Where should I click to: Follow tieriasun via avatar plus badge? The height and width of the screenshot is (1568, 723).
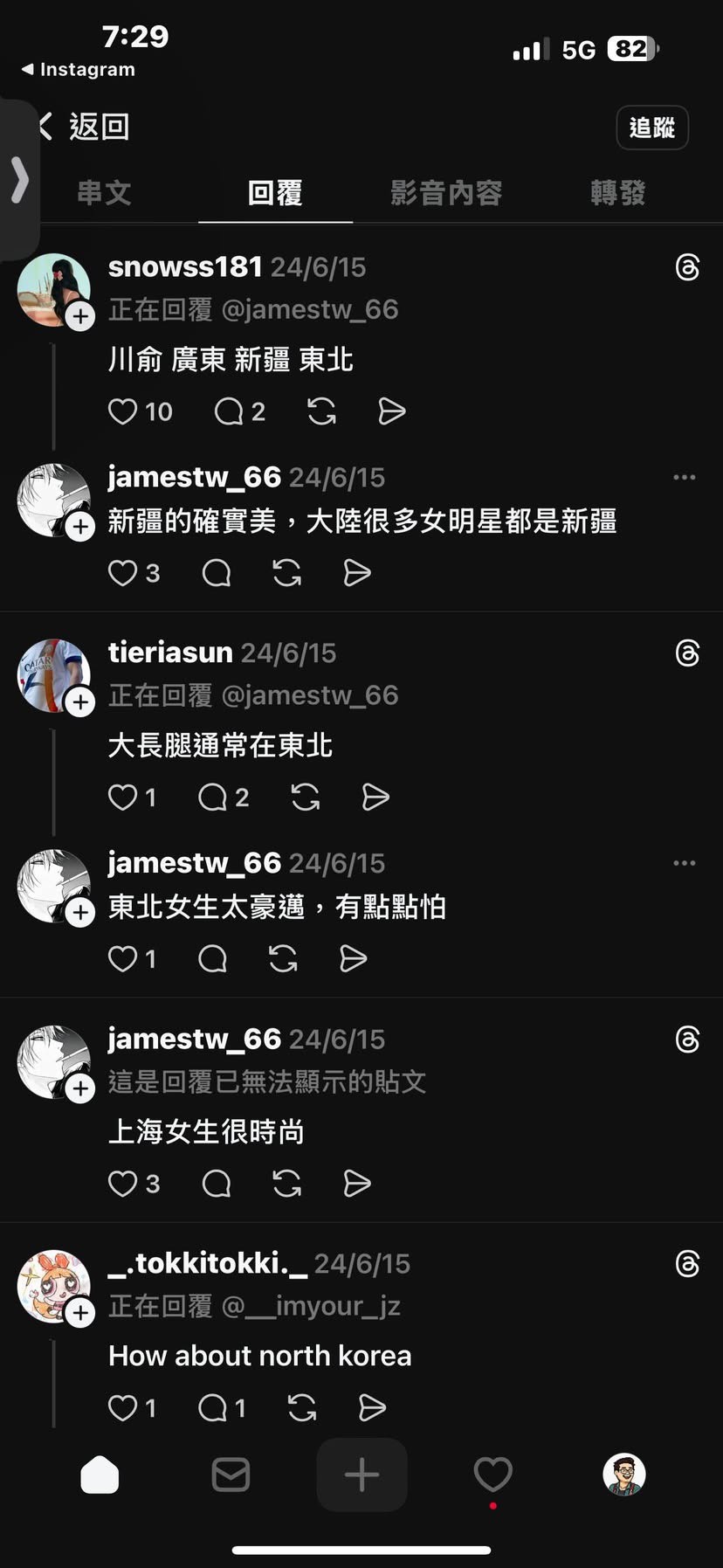pyautogui.click(x=80, y=701)
